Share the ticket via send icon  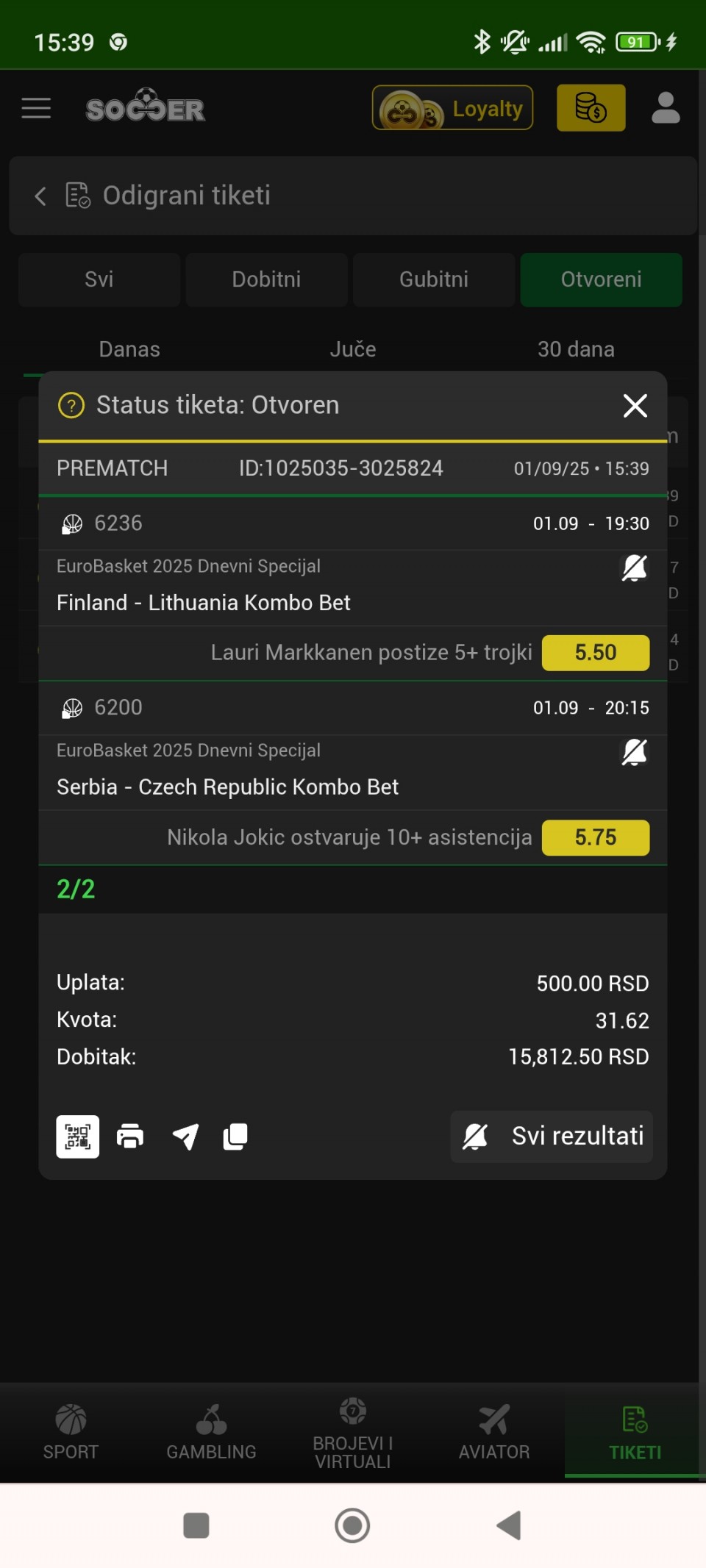[185, 1136]
